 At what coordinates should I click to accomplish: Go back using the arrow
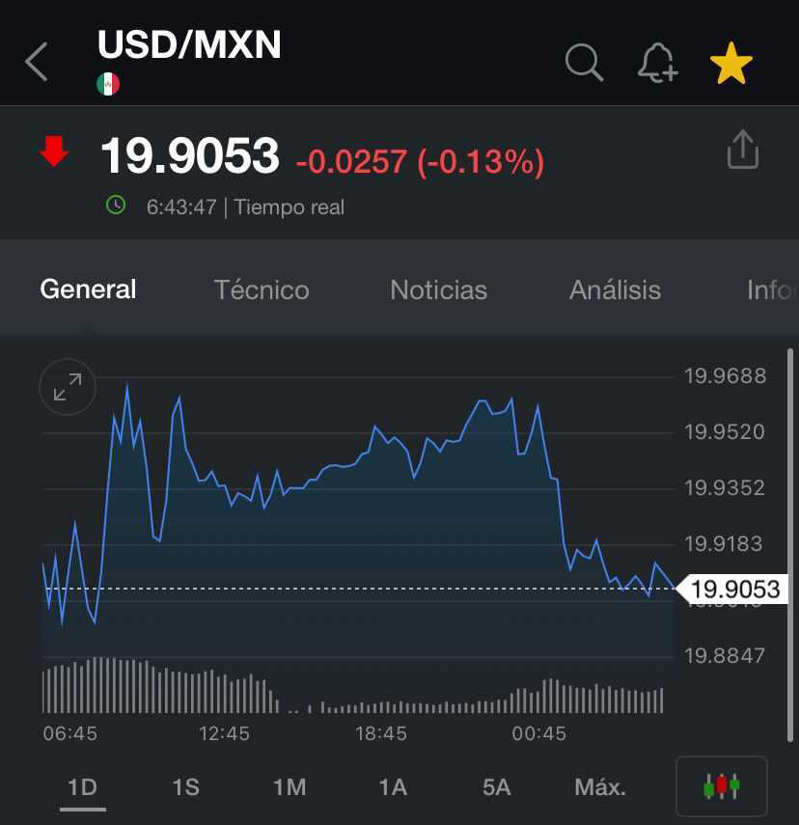pyautogui.click(x=37, y=62)
